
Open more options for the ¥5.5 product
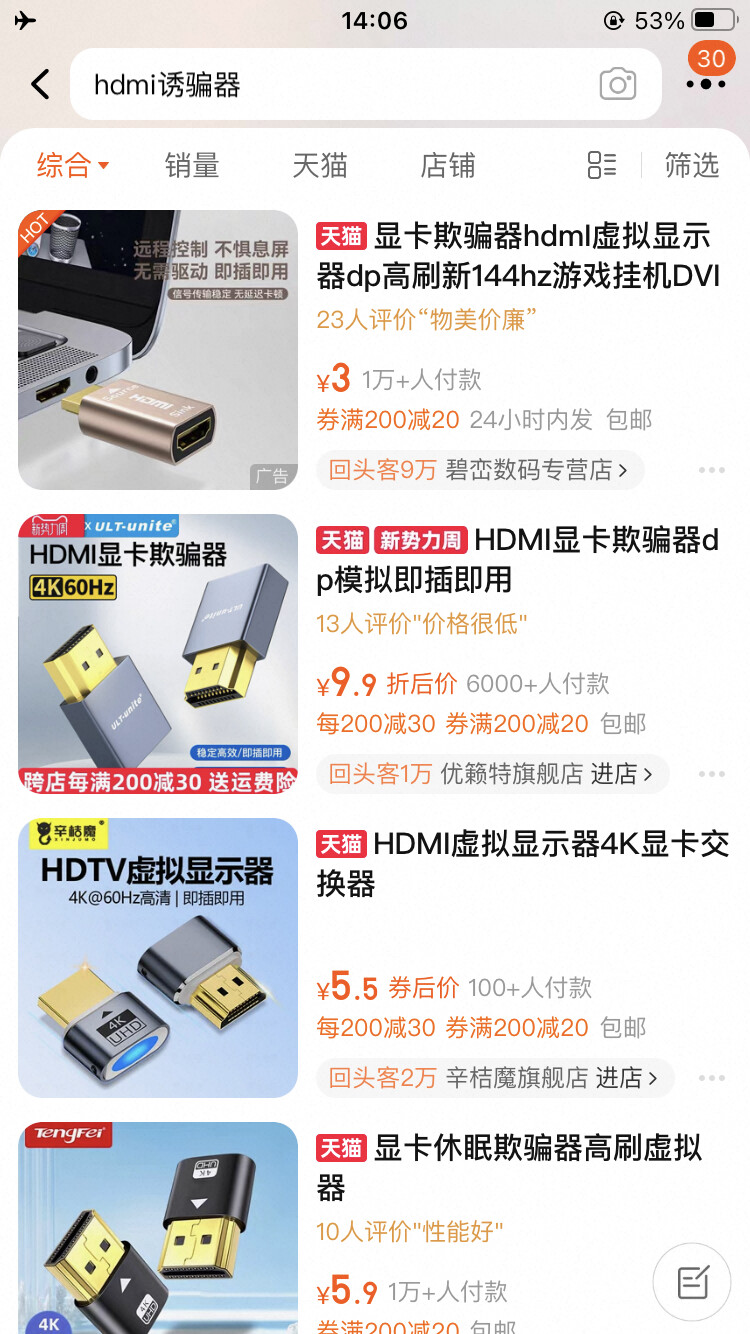712,1078
